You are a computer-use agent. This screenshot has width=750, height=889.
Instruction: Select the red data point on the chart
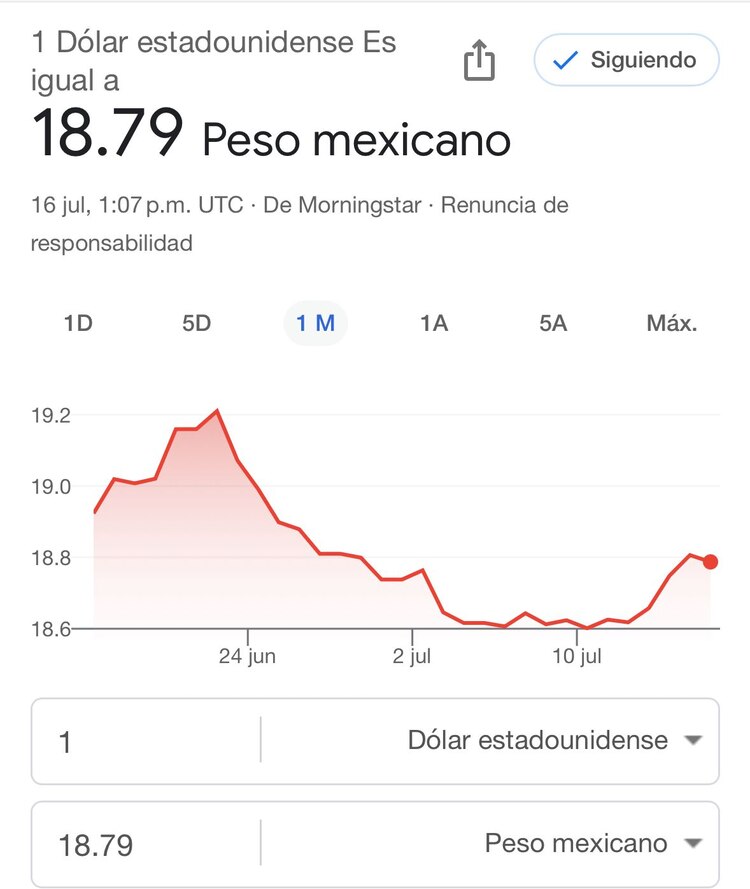[x=708, y=562]
